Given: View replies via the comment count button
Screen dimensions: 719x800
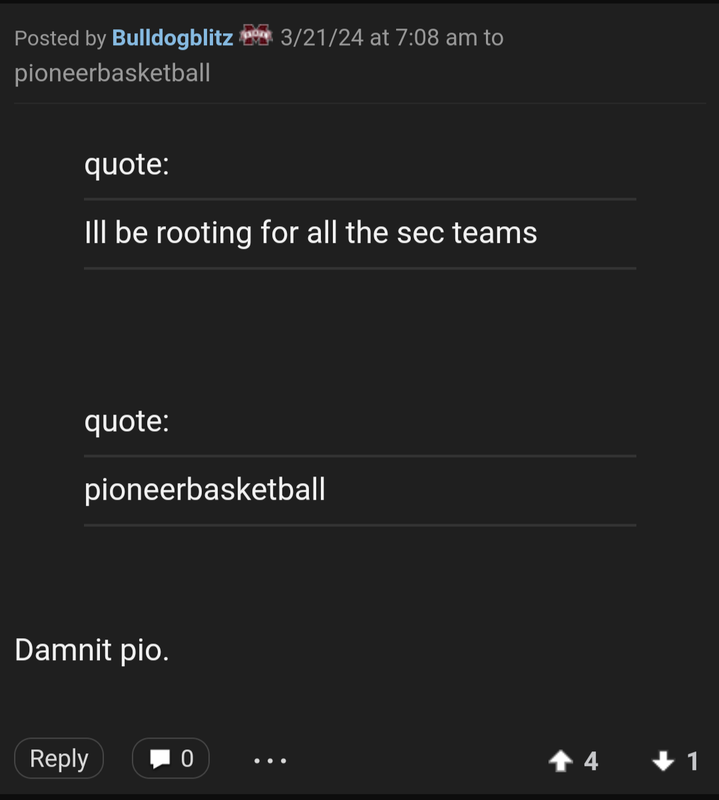Looking at the screenshot, I should [x=171, y=758].
